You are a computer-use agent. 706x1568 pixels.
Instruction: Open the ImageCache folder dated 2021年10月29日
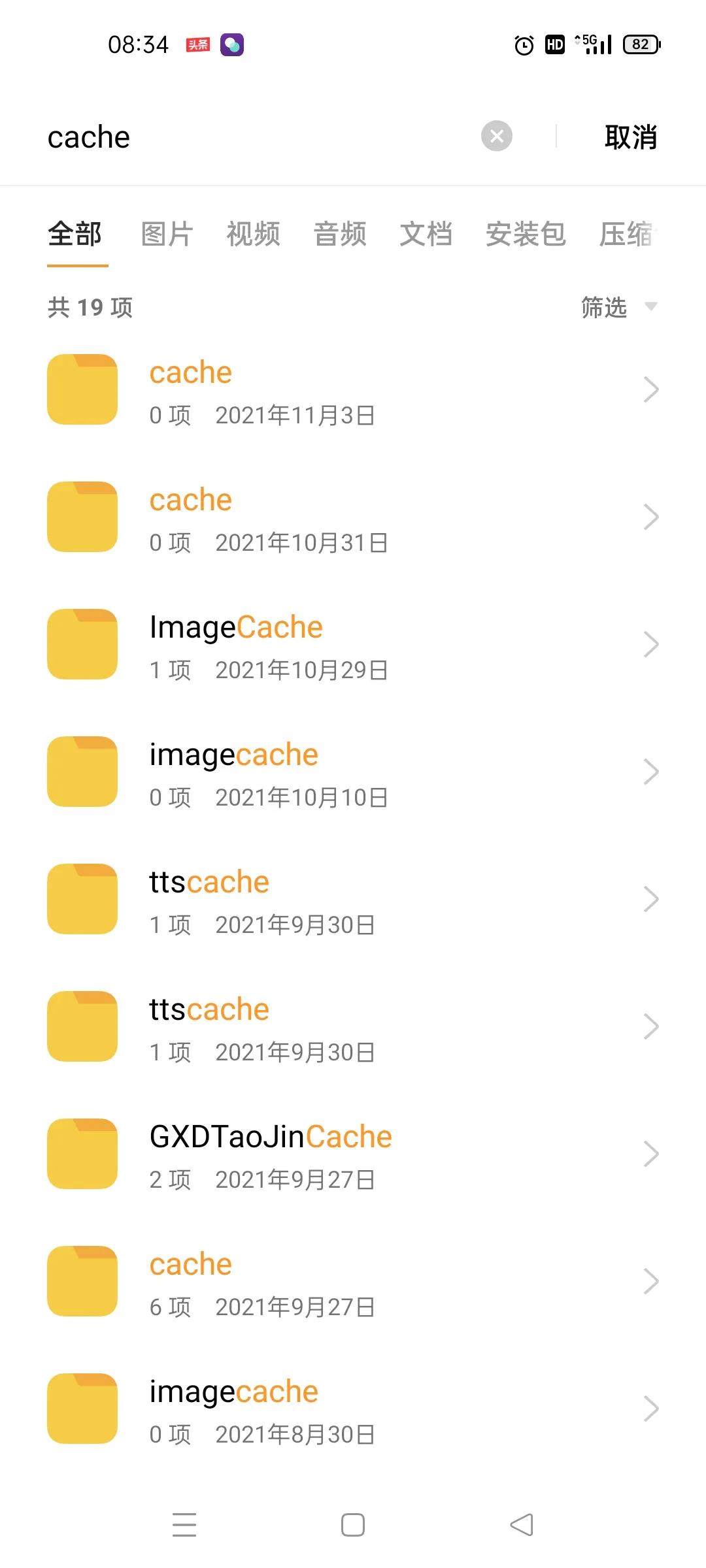(353, 645)
